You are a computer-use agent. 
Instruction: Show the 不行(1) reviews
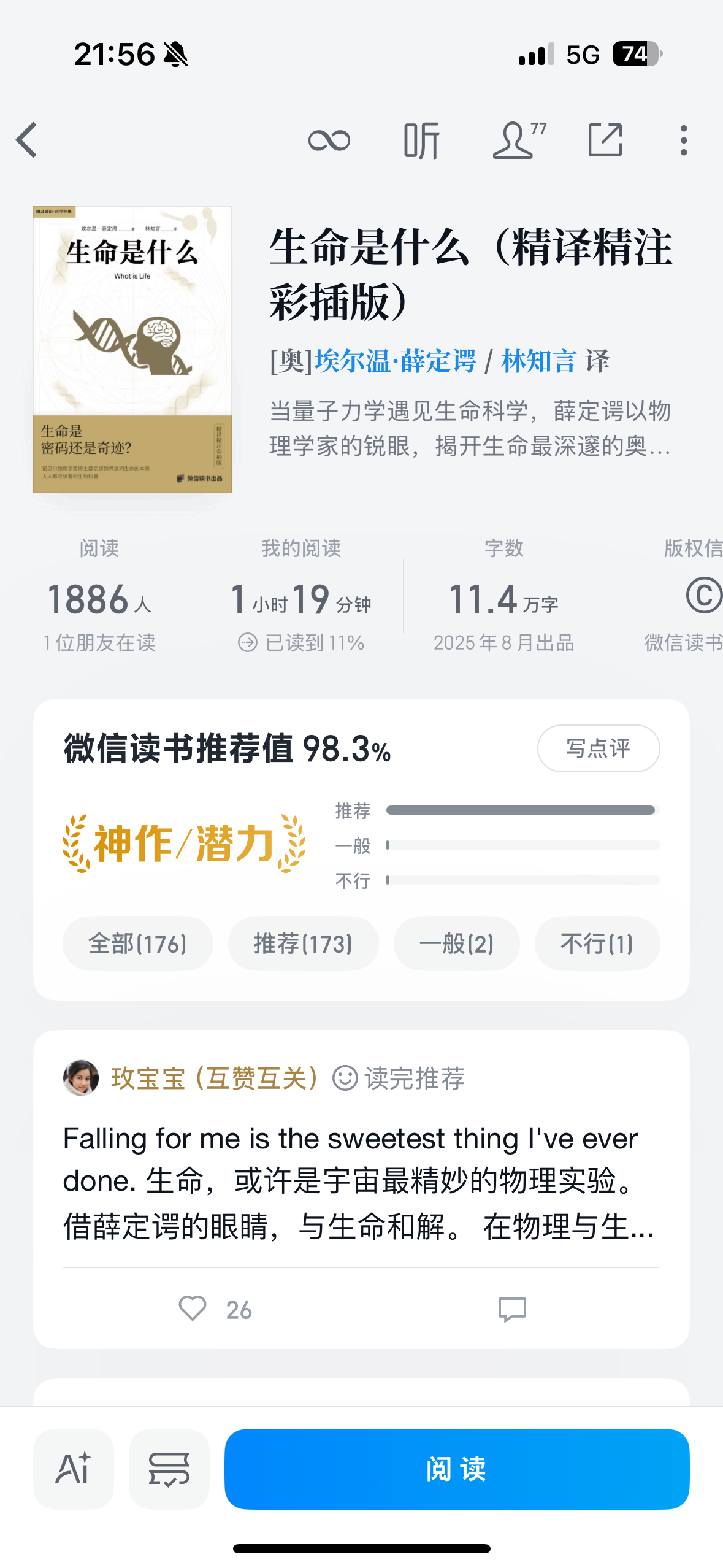pos(597,943)
